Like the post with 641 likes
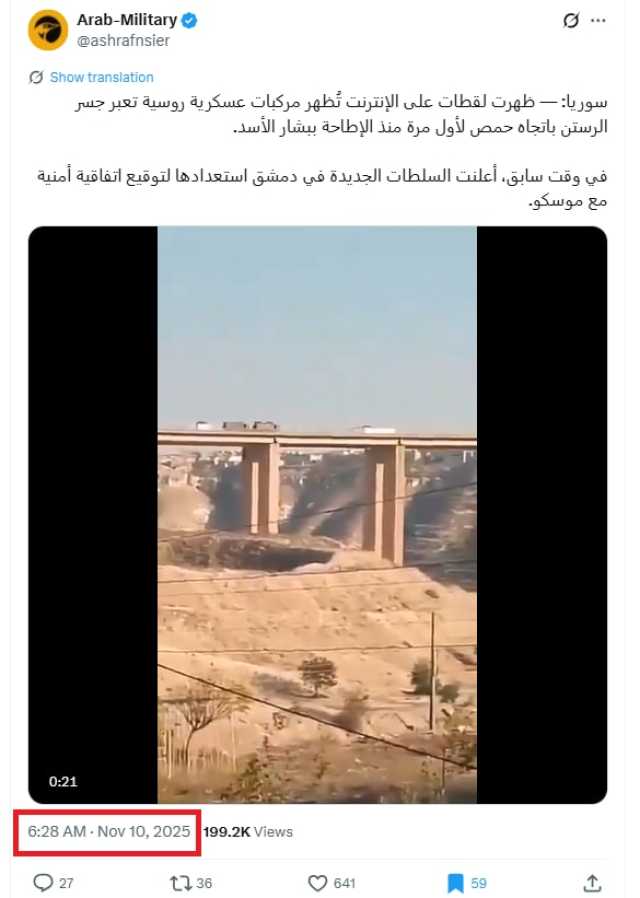 tap(318, 882)
